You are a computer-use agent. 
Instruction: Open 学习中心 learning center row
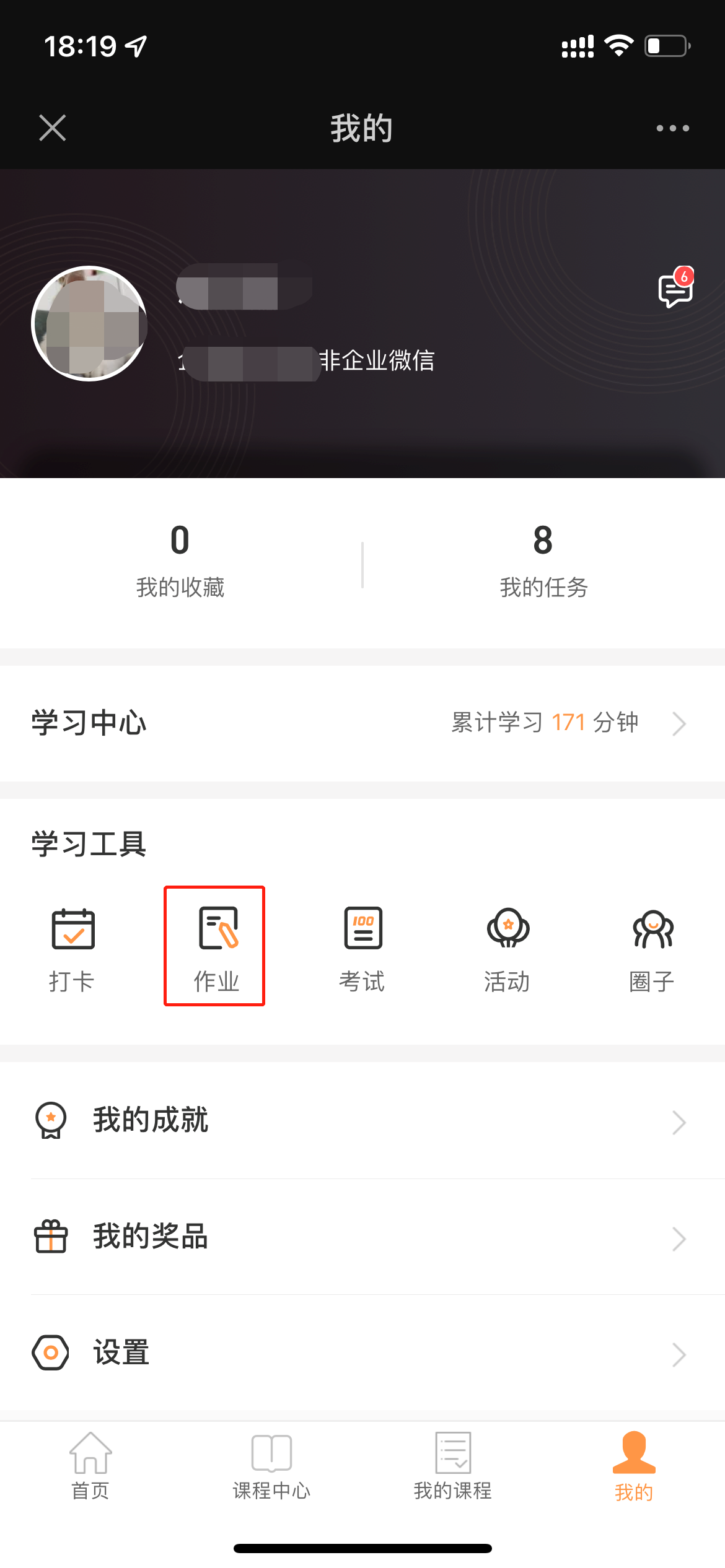[x=362, y=723]
